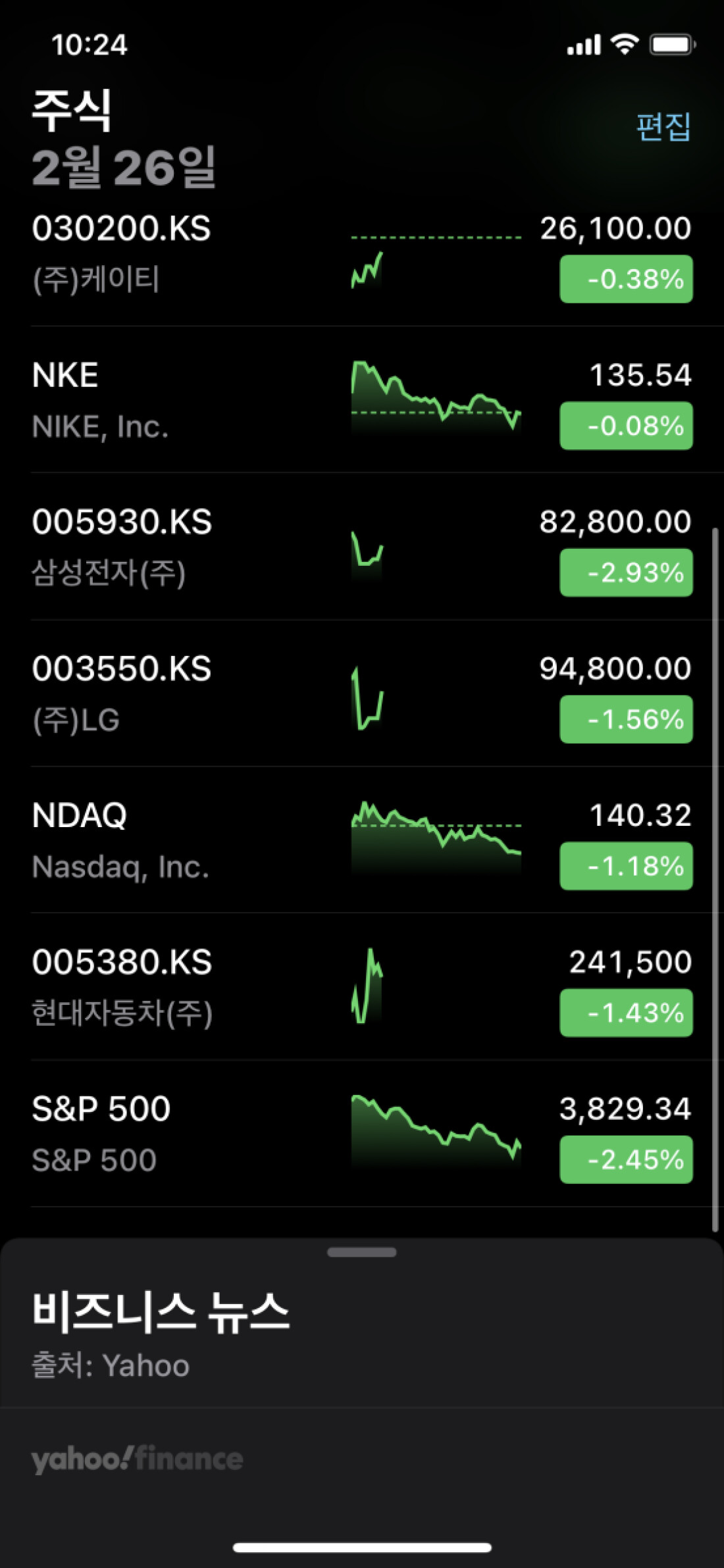The width and height of the screenshot is (724, 1568).
Task: Toggle the -1.43% change badge for 005380.KS
Action: pos(626,1013)
